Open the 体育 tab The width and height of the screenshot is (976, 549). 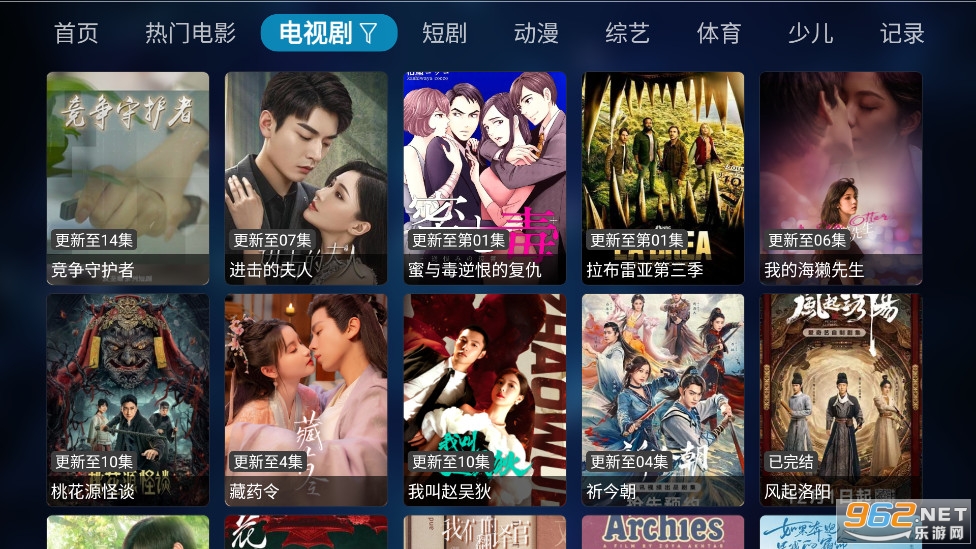tap(718, 33)
